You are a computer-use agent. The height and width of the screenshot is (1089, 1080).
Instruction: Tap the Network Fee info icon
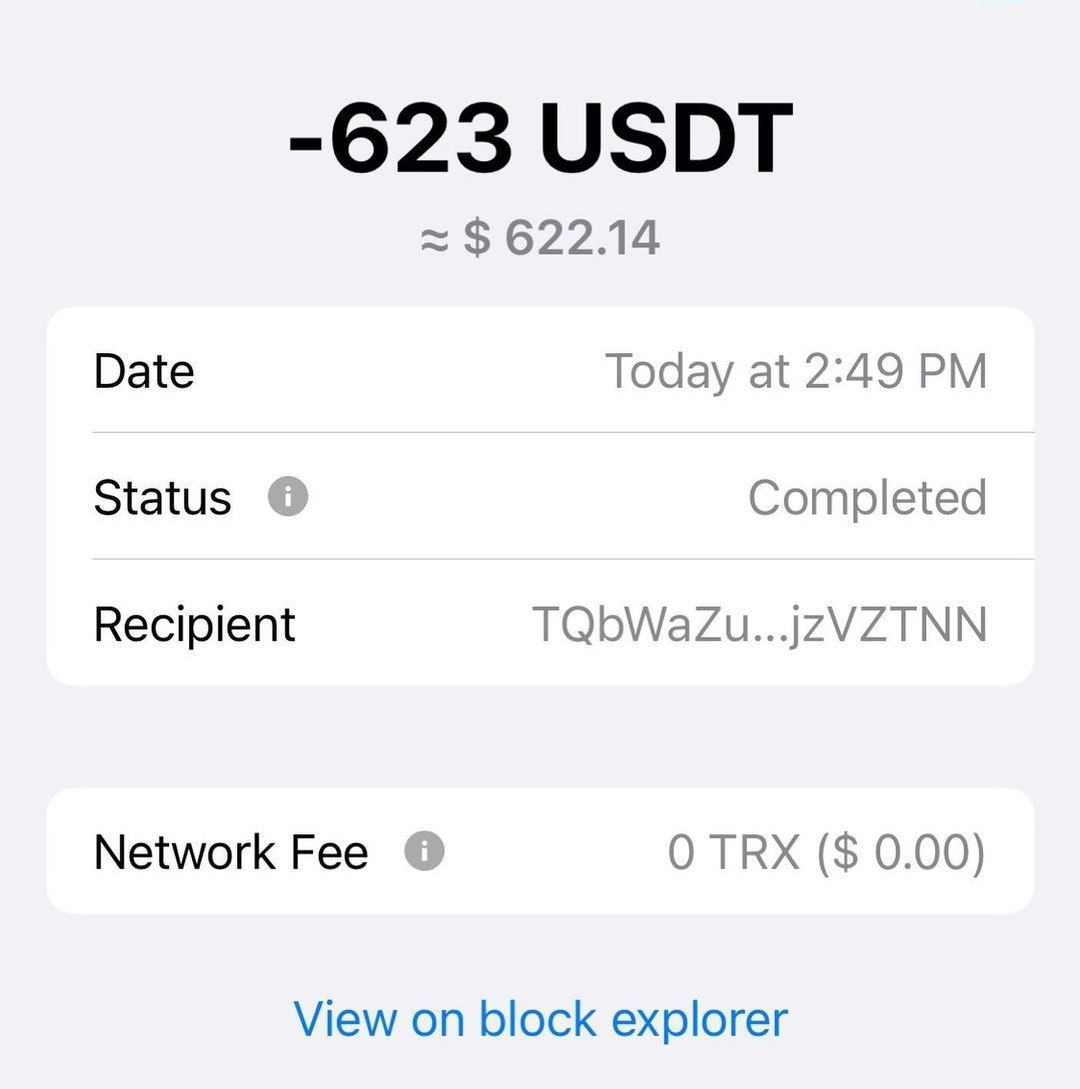pyautogui.click(x=424, y=852)
